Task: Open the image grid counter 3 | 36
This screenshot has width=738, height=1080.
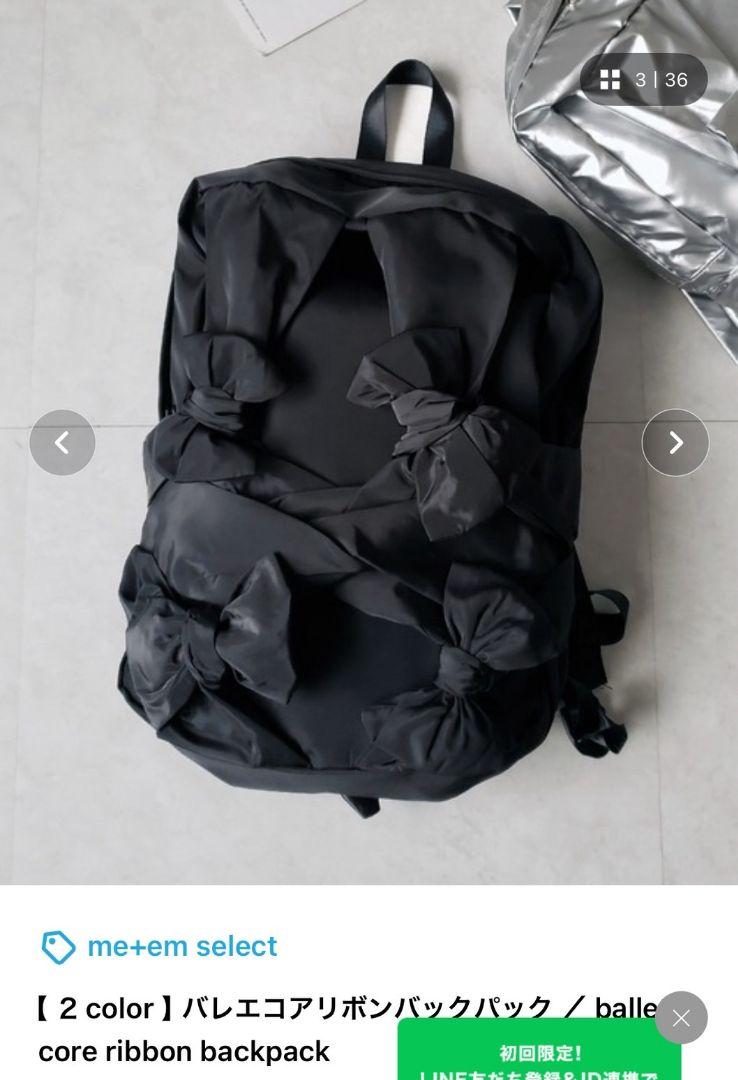Action: click(643, 80)
